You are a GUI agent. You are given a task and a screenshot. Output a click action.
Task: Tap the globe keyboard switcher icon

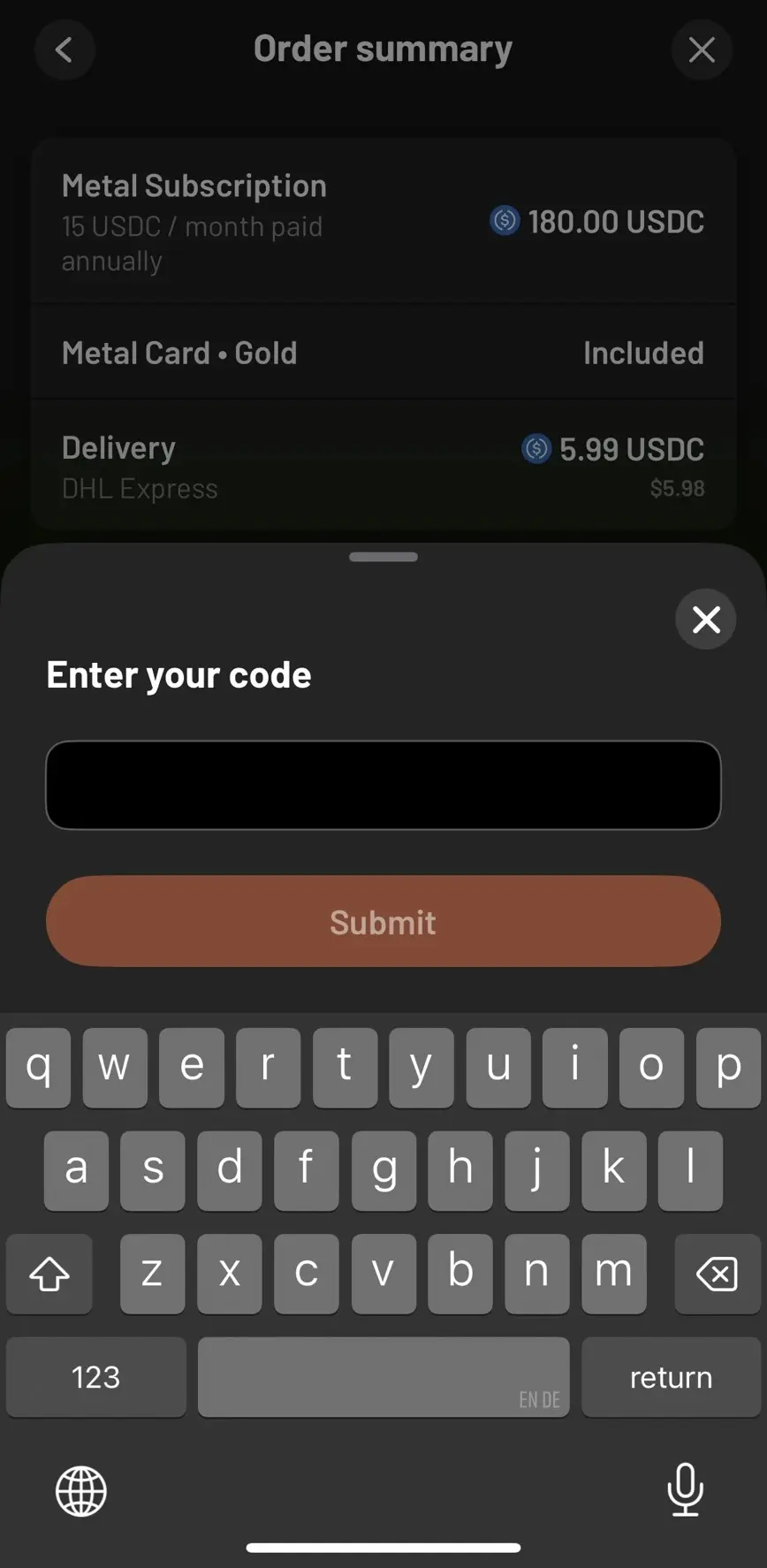coord(80,1492)
